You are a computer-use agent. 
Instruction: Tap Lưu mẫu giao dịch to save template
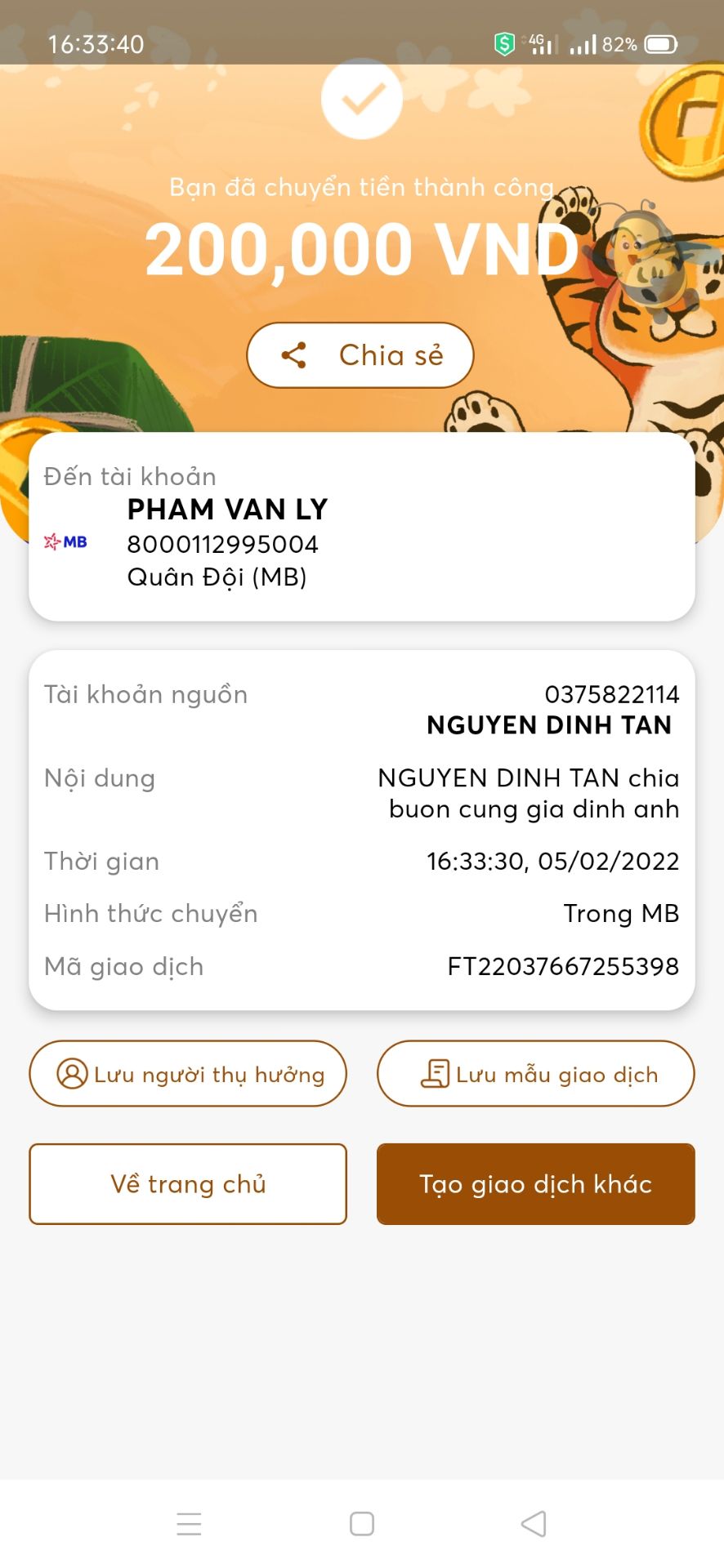535,1074
